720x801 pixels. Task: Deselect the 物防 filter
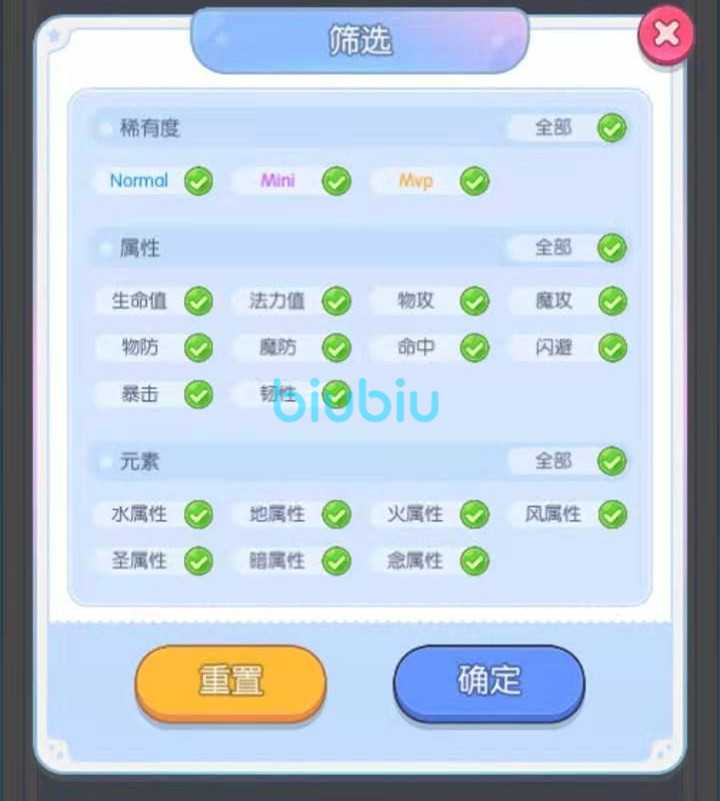tap(198, 348)
